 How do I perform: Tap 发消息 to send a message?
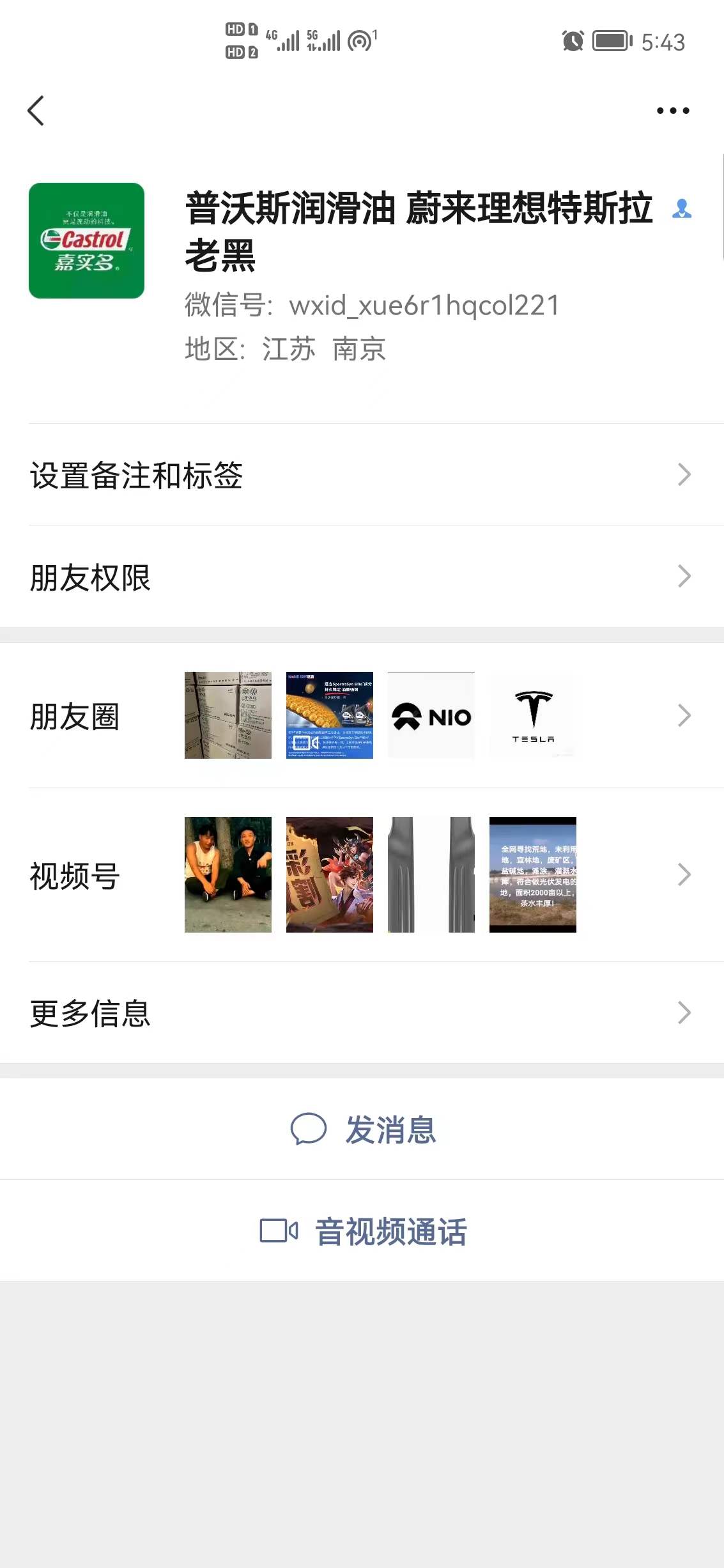[x=363, y=1129]
